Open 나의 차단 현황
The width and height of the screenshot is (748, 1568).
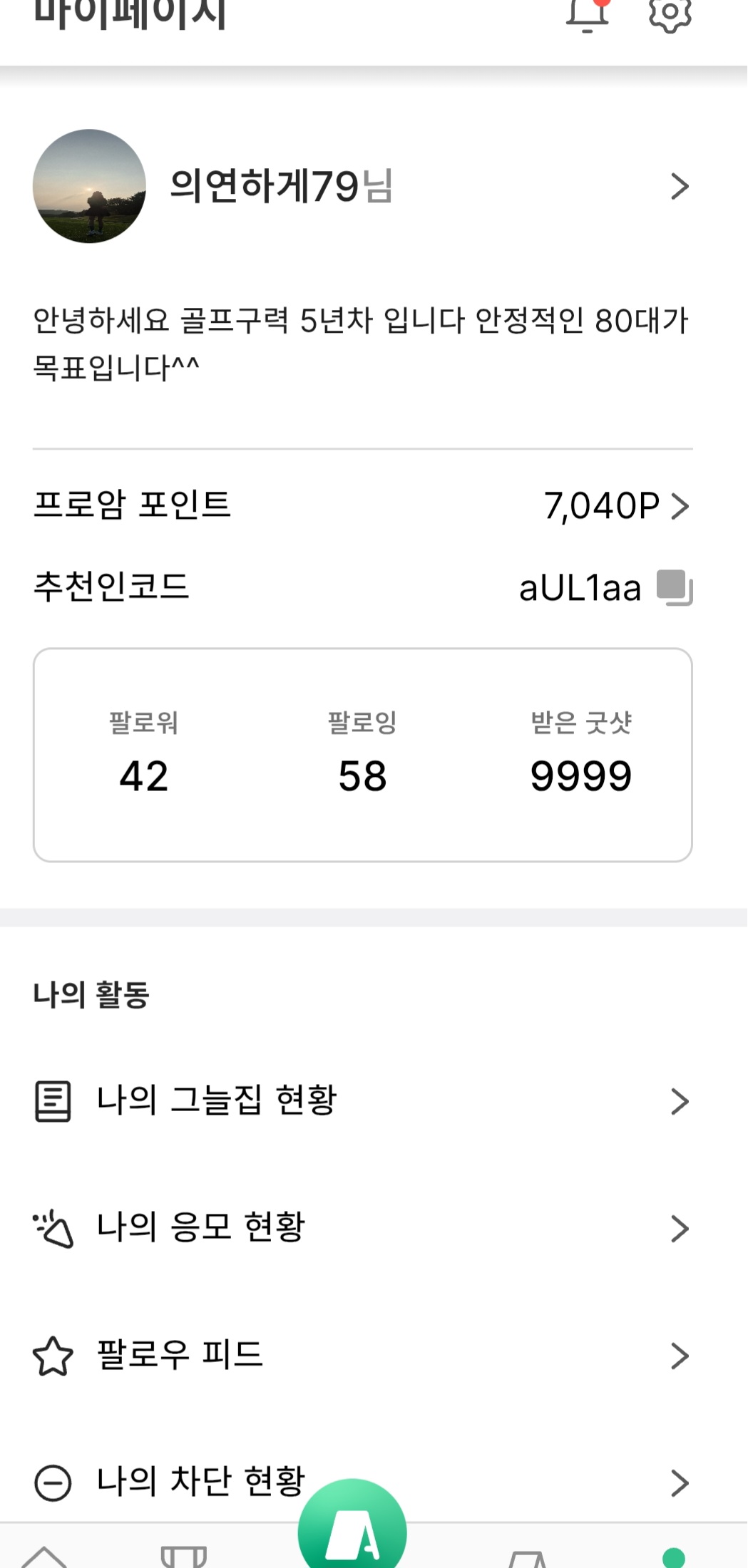tap(362, 1481)
